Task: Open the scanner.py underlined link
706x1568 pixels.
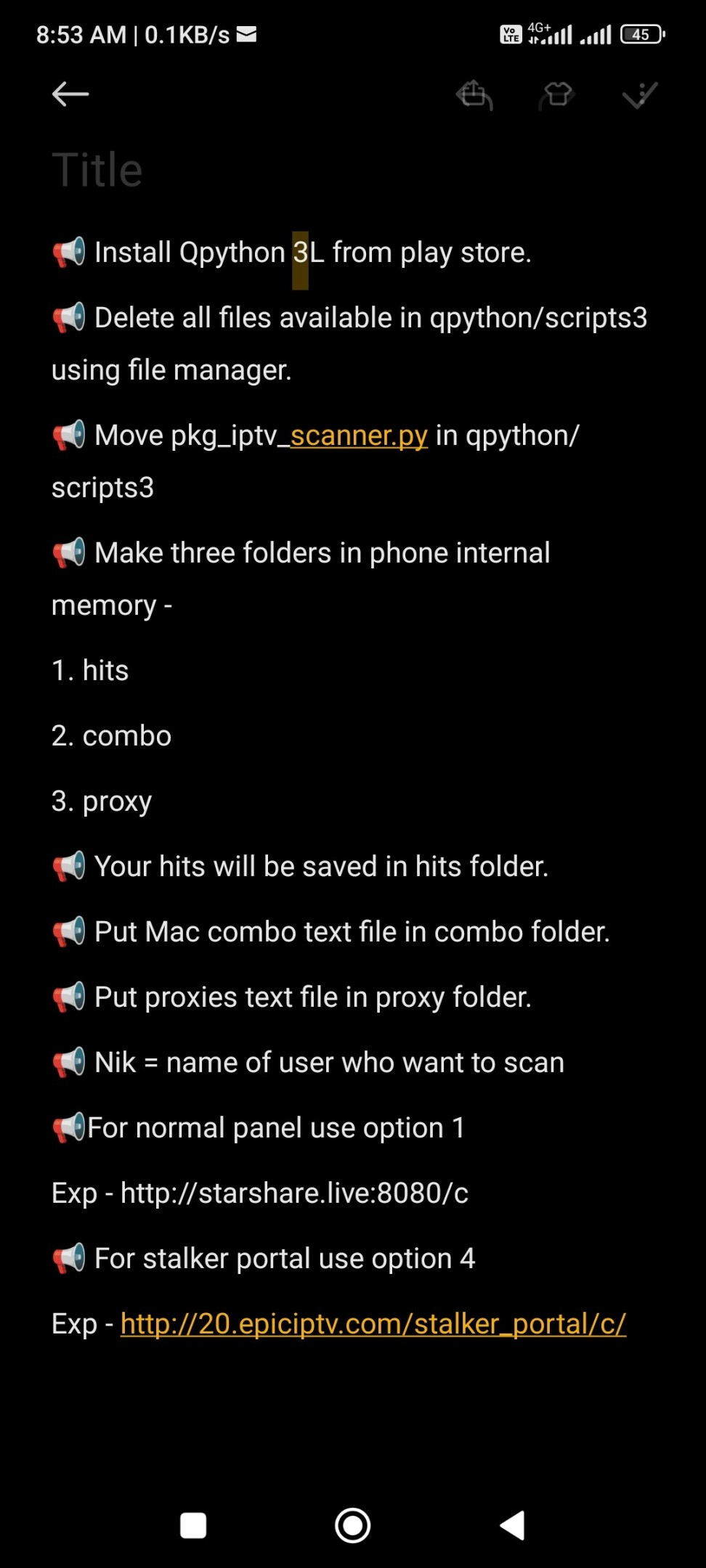Action: [359, 436]
